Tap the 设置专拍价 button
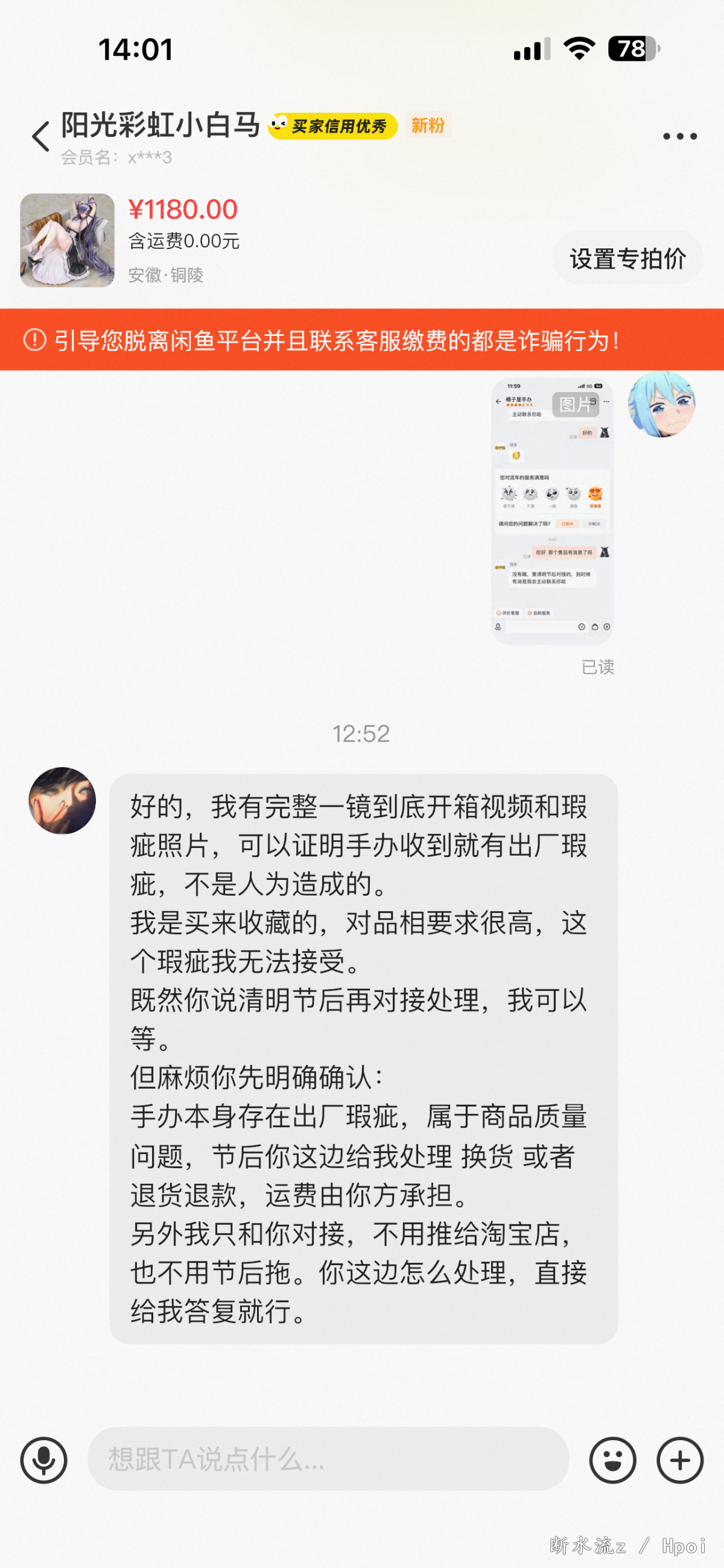This screenshot has height=1568, width=724. pos(627,258)
